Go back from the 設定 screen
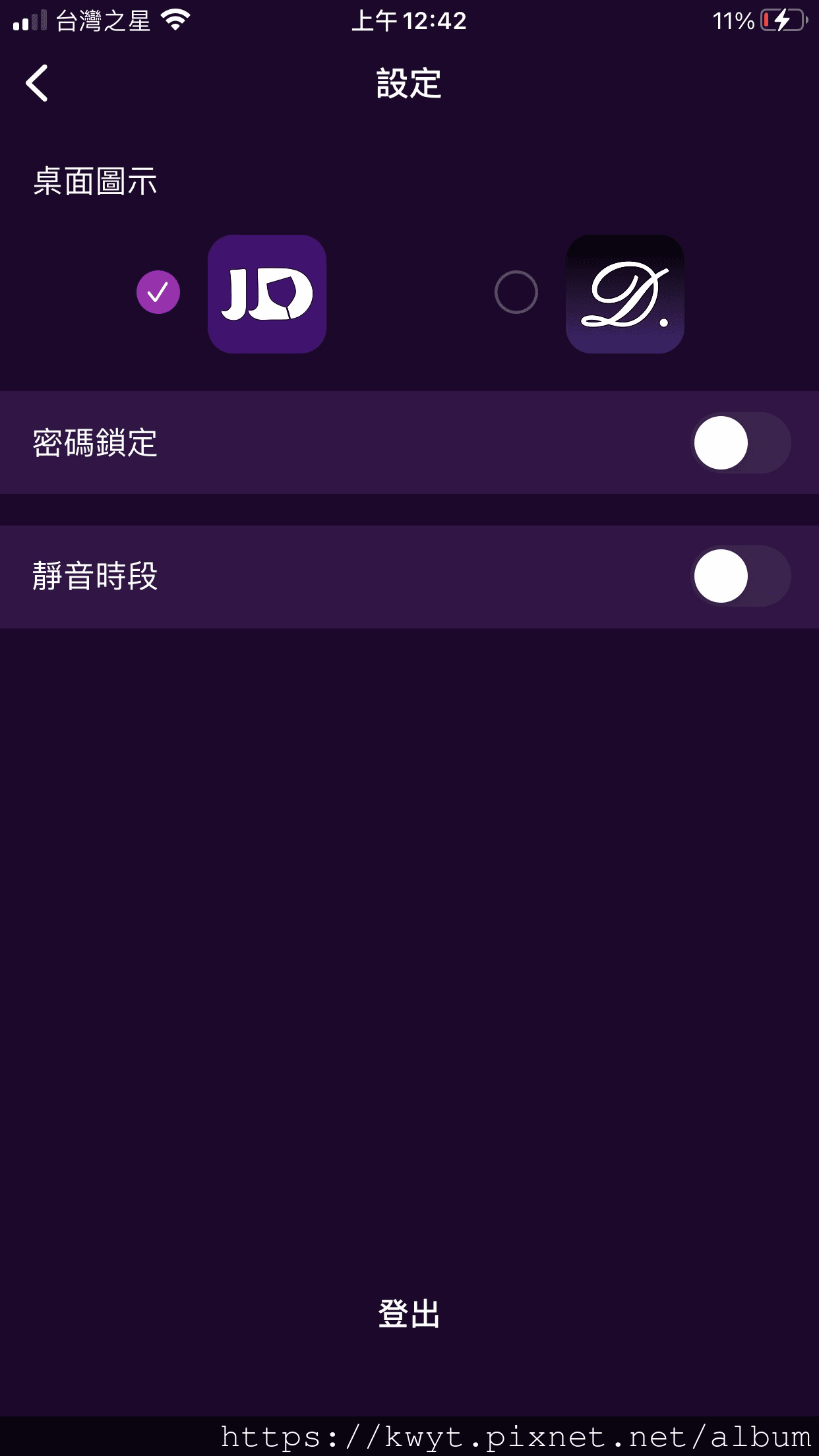This screenshot has height=1456, width=819. click(37, 83)
